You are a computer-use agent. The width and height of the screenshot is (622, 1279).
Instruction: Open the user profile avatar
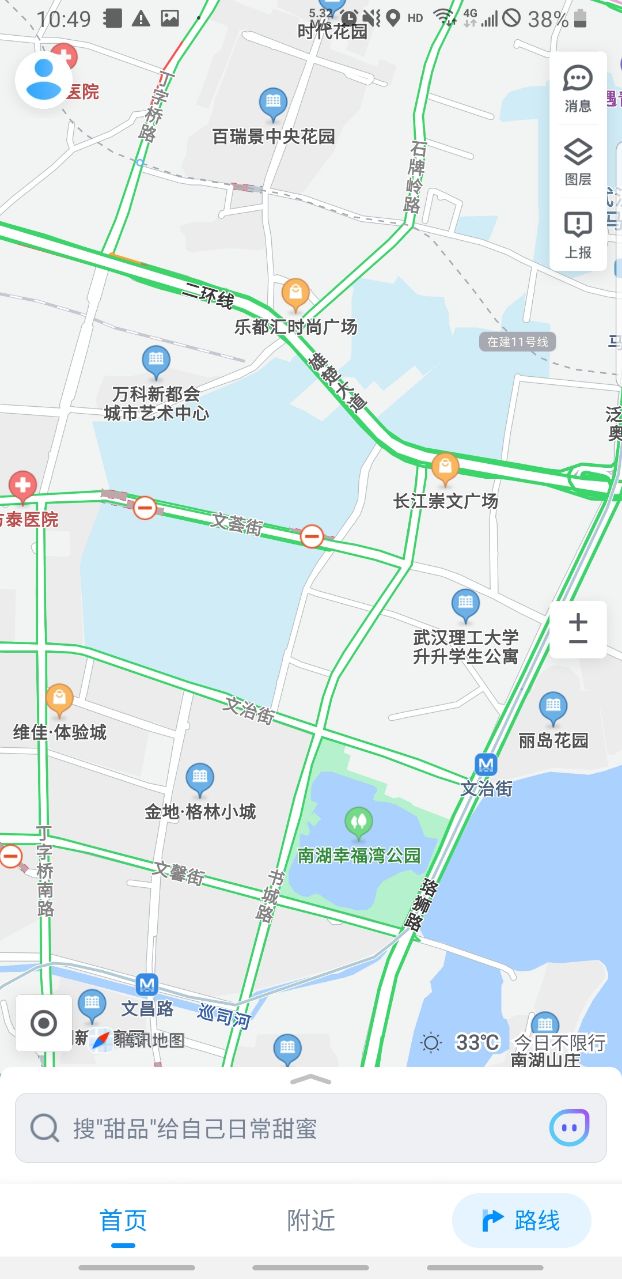tap(44, 80)
